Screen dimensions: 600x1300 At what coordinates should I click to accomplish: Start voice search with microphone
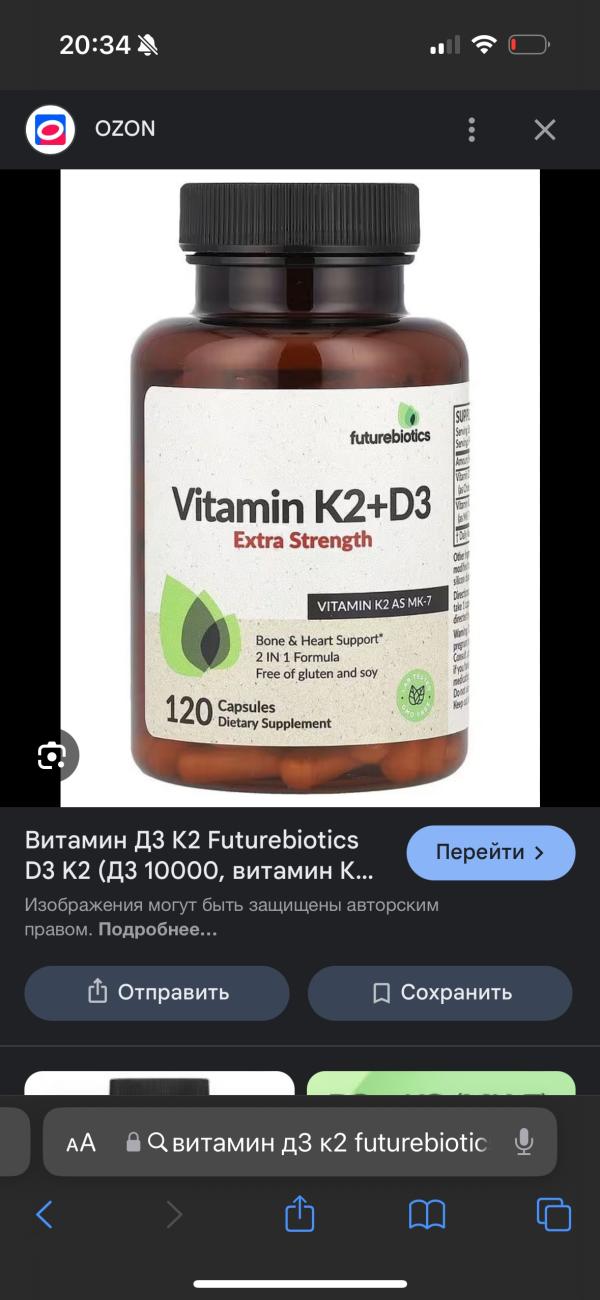click(x=523, y=1142)
